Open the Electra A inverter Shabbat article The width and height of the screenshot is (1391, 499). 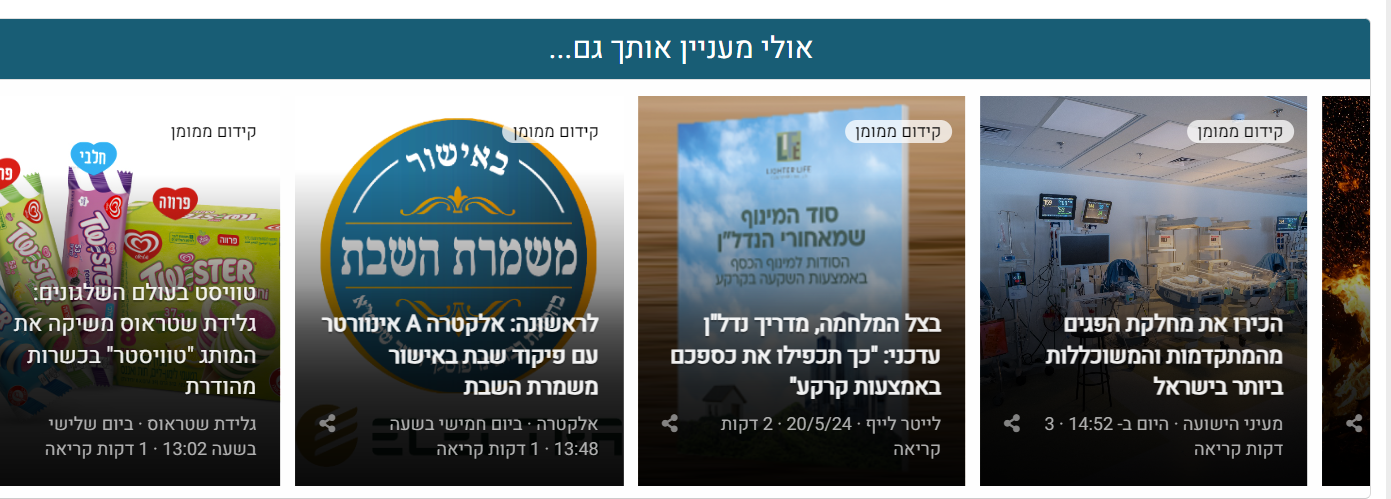click(x=460, y=355)
